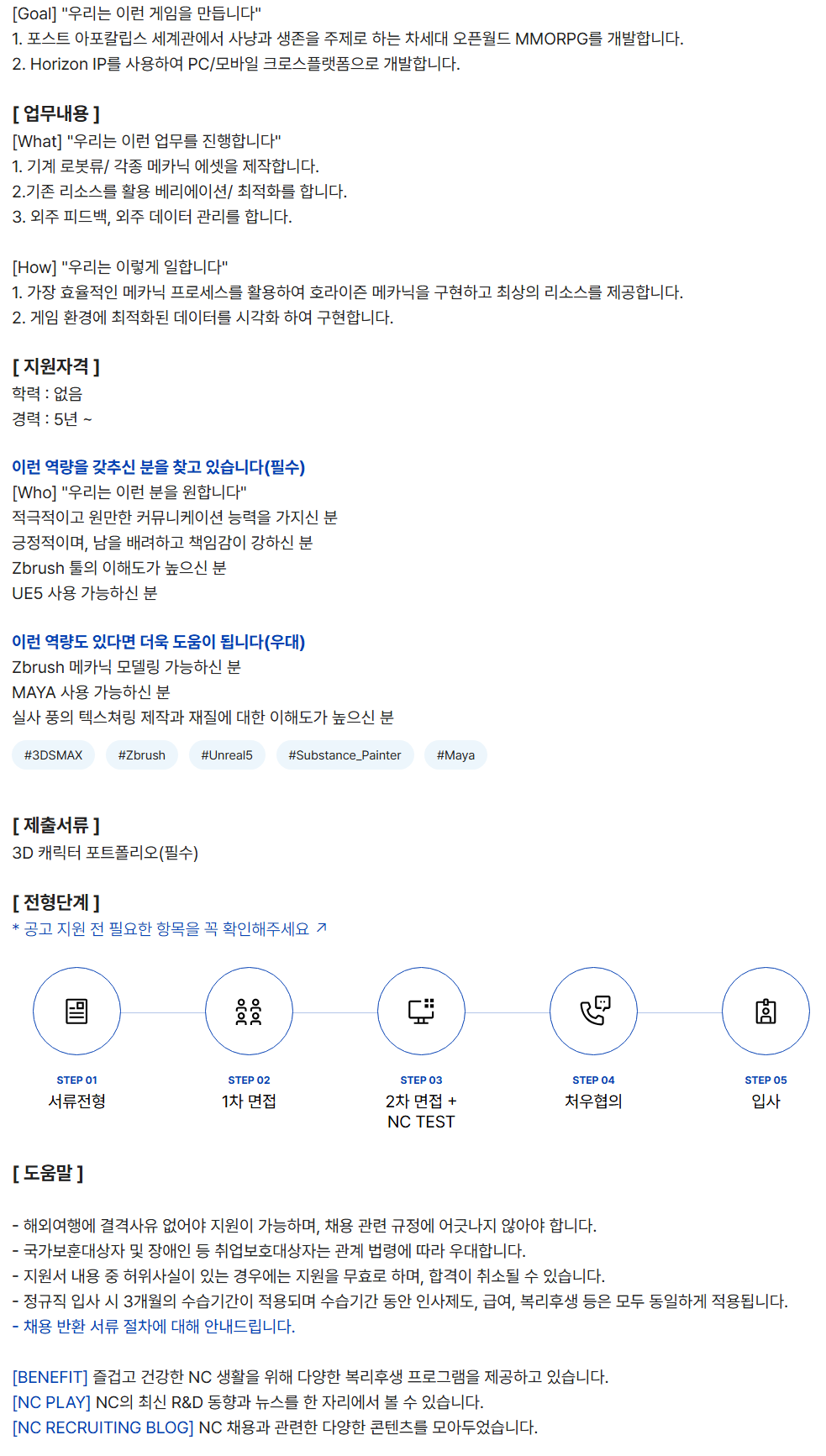Choose the #Maya tag chip

455,754
